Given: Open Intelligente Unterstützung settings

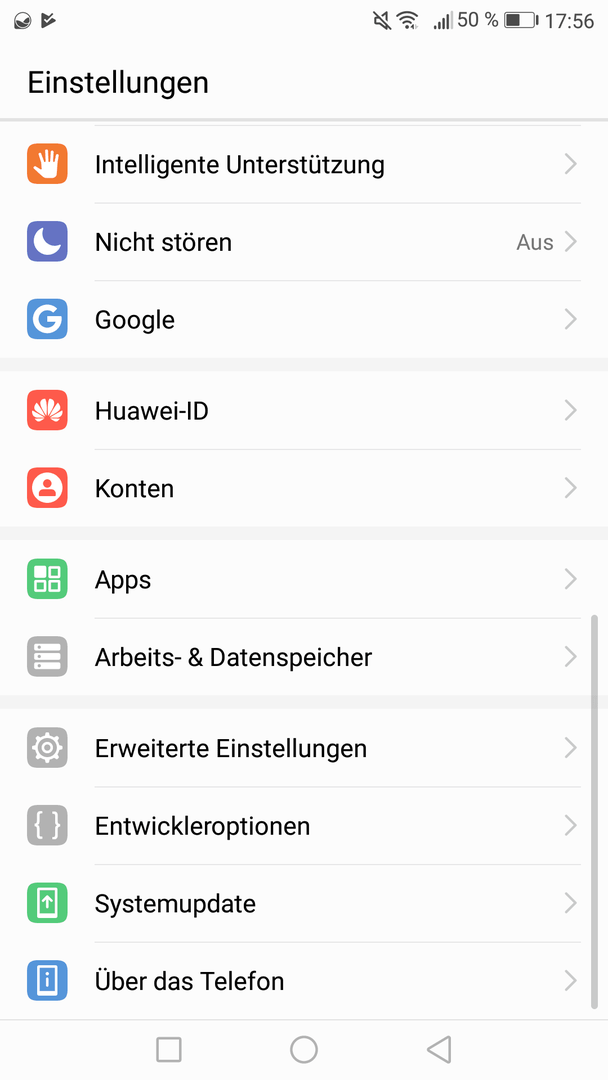Looking at the screenshot, I should tap(304, 165).
